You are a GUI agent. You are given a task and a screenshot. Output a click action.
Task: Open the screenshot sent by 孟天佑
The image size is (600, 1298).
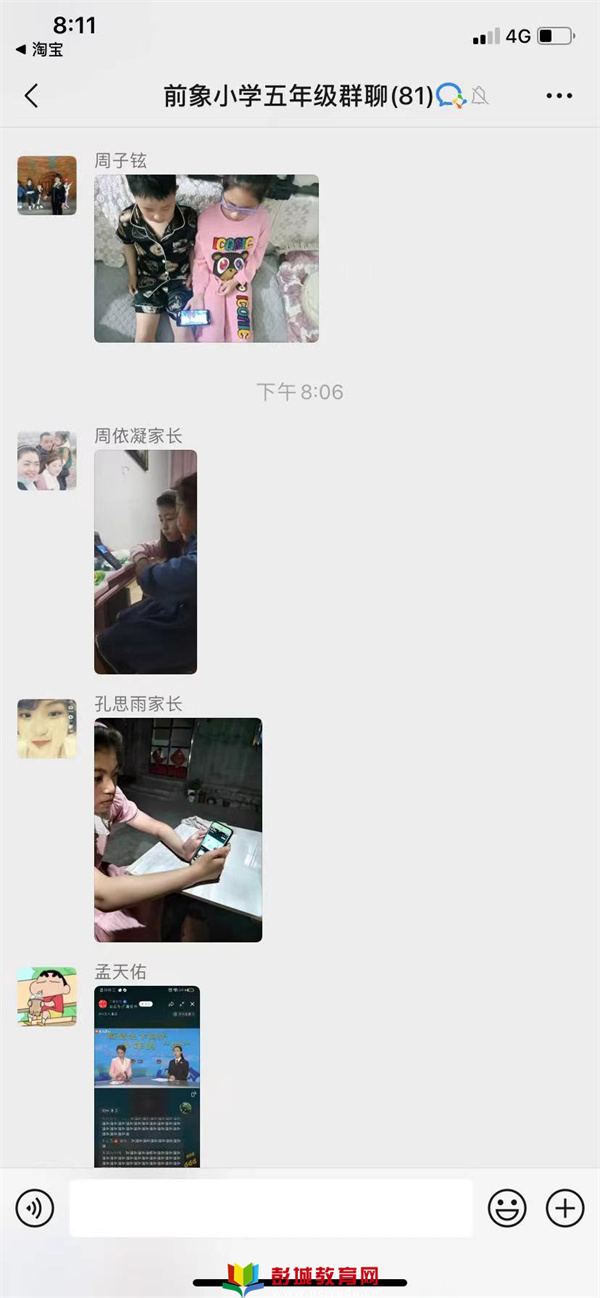147,1076
